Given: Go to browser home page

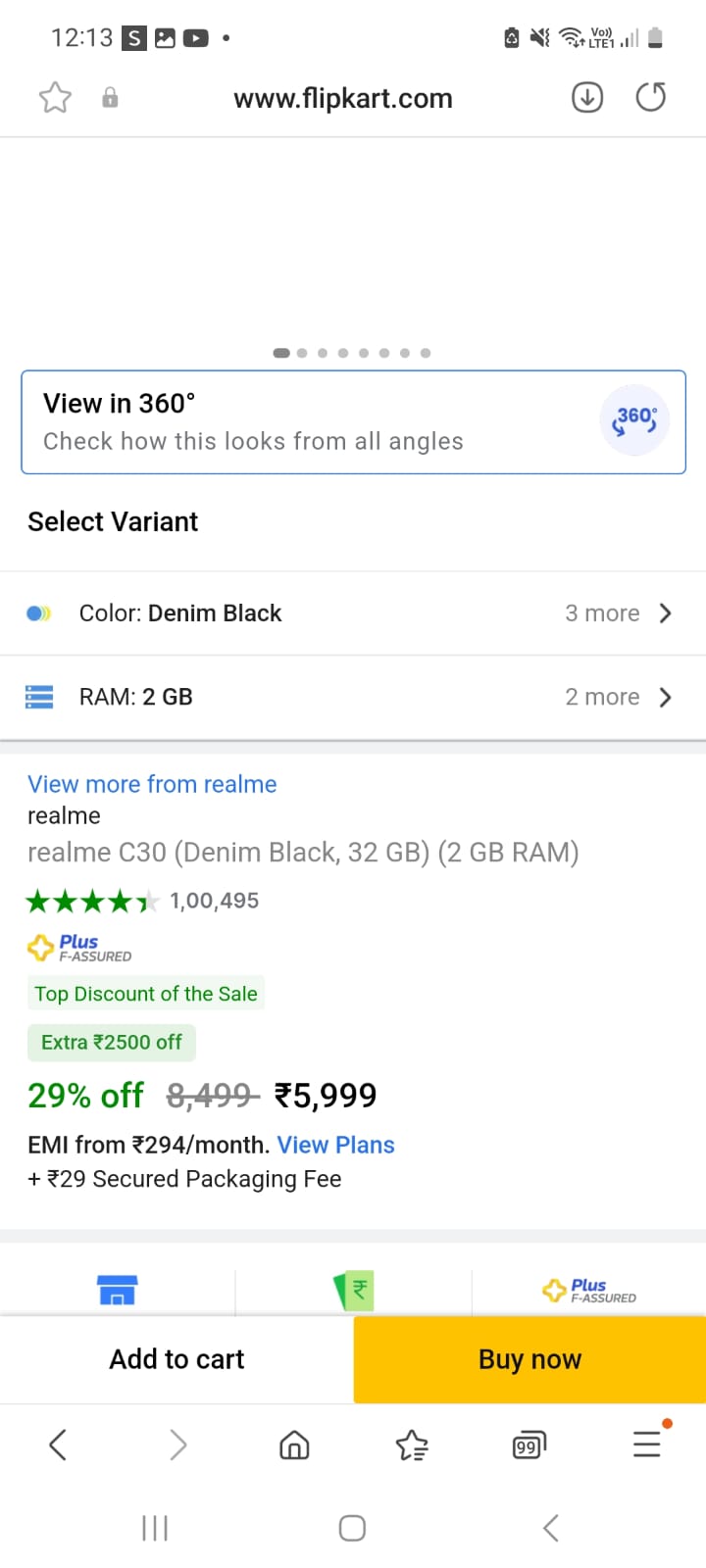Looking at the screenshot, I should coord(294,1445).
